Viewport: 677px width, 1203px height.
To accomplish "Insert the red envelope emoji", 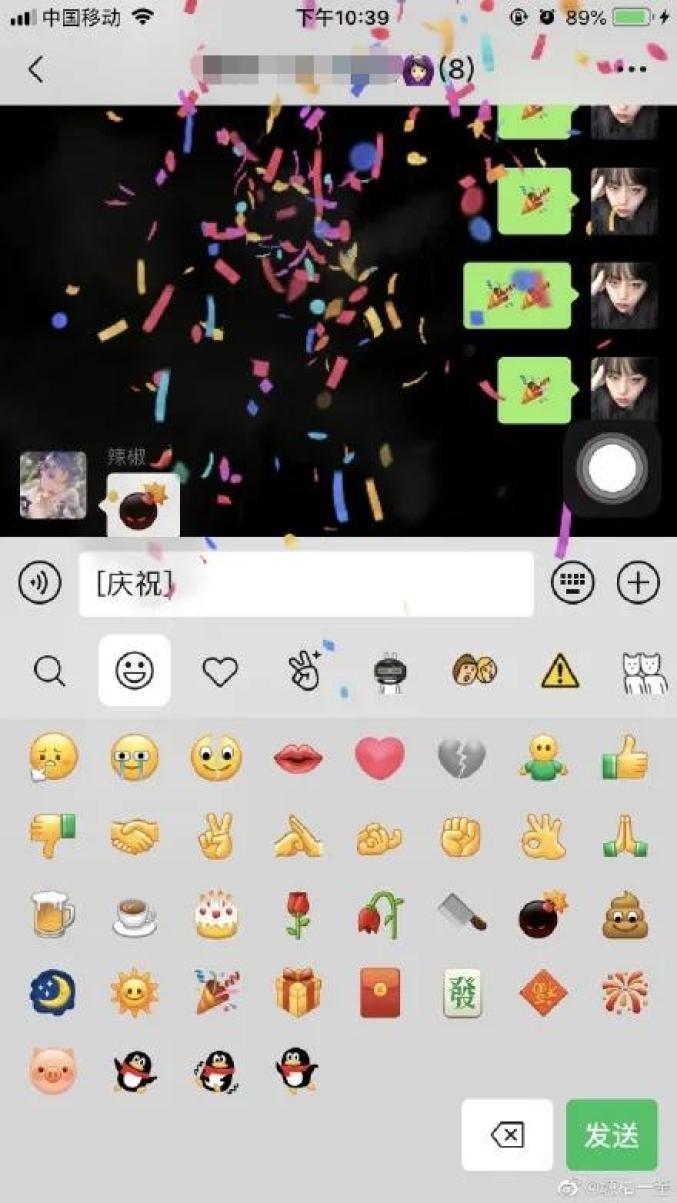I will coord(380,992).
